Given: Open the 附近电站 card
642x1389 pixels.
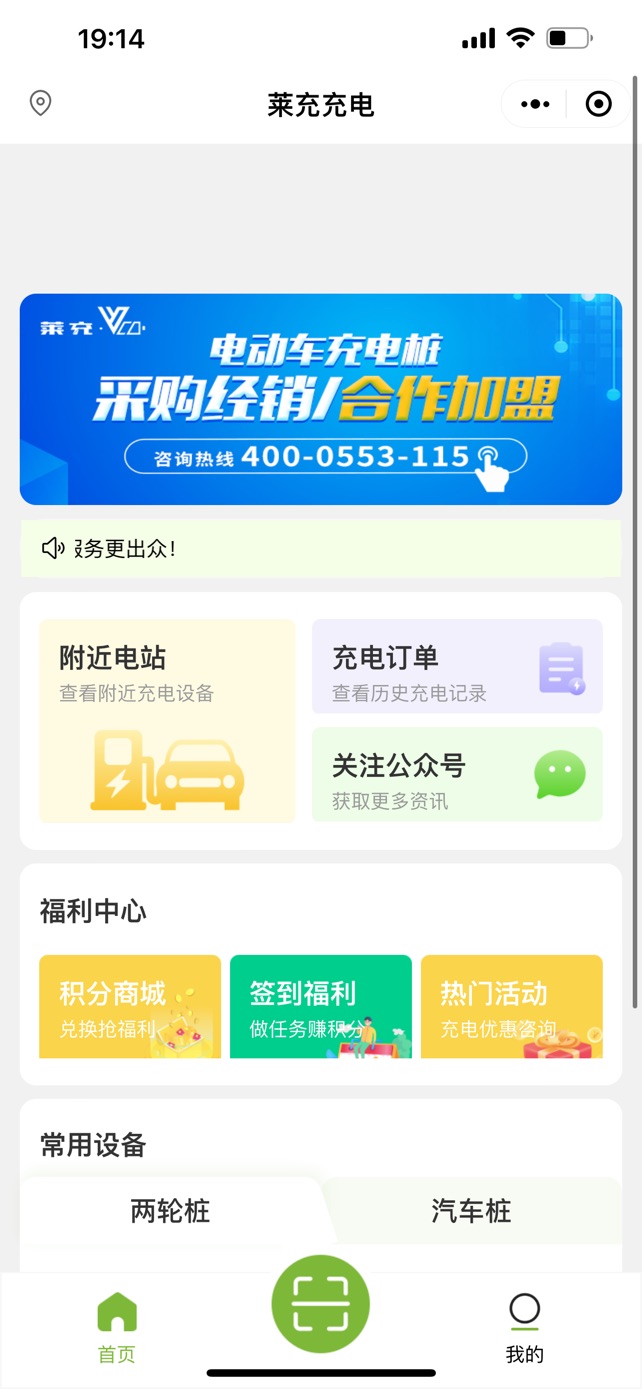Looking at the screenshot, I should [167, 720].
